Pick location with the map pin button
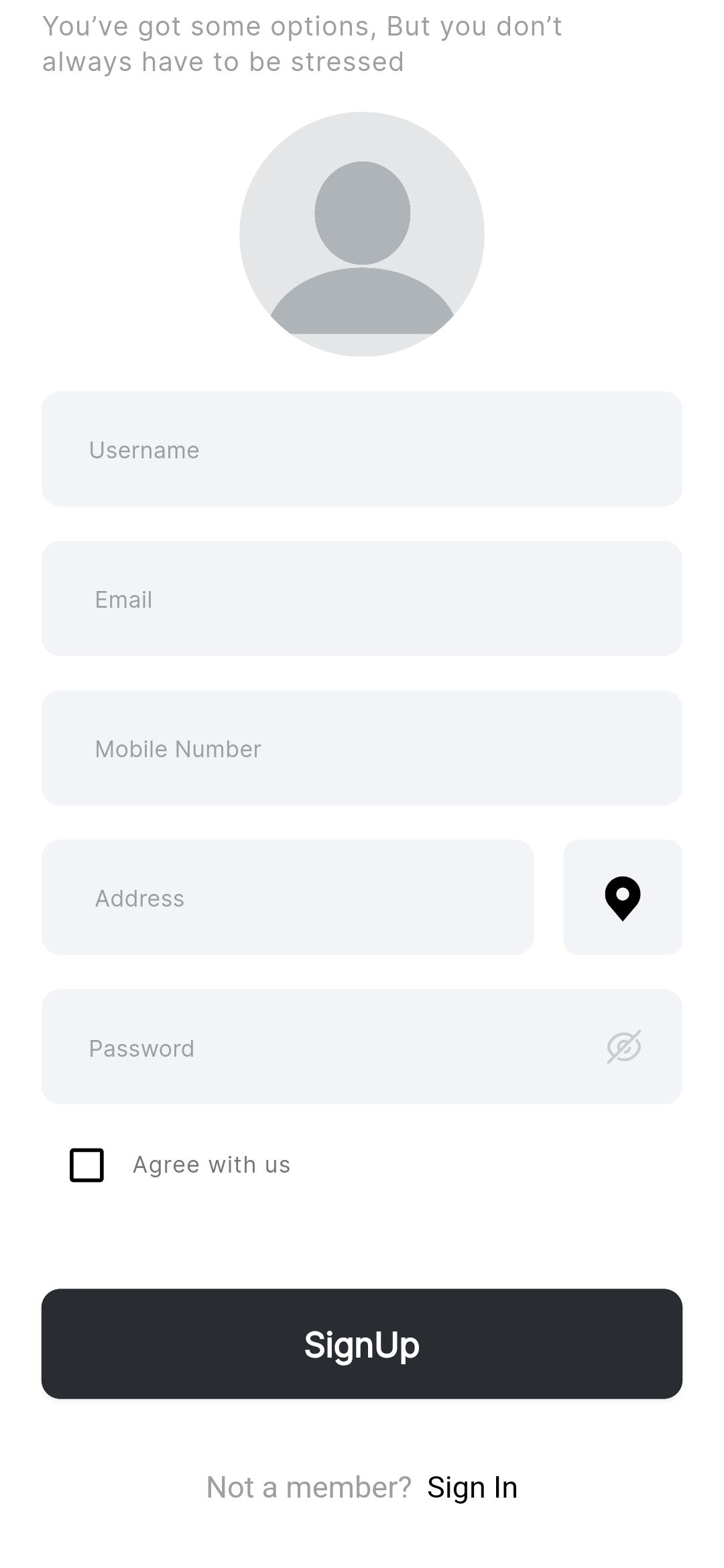 622,897
